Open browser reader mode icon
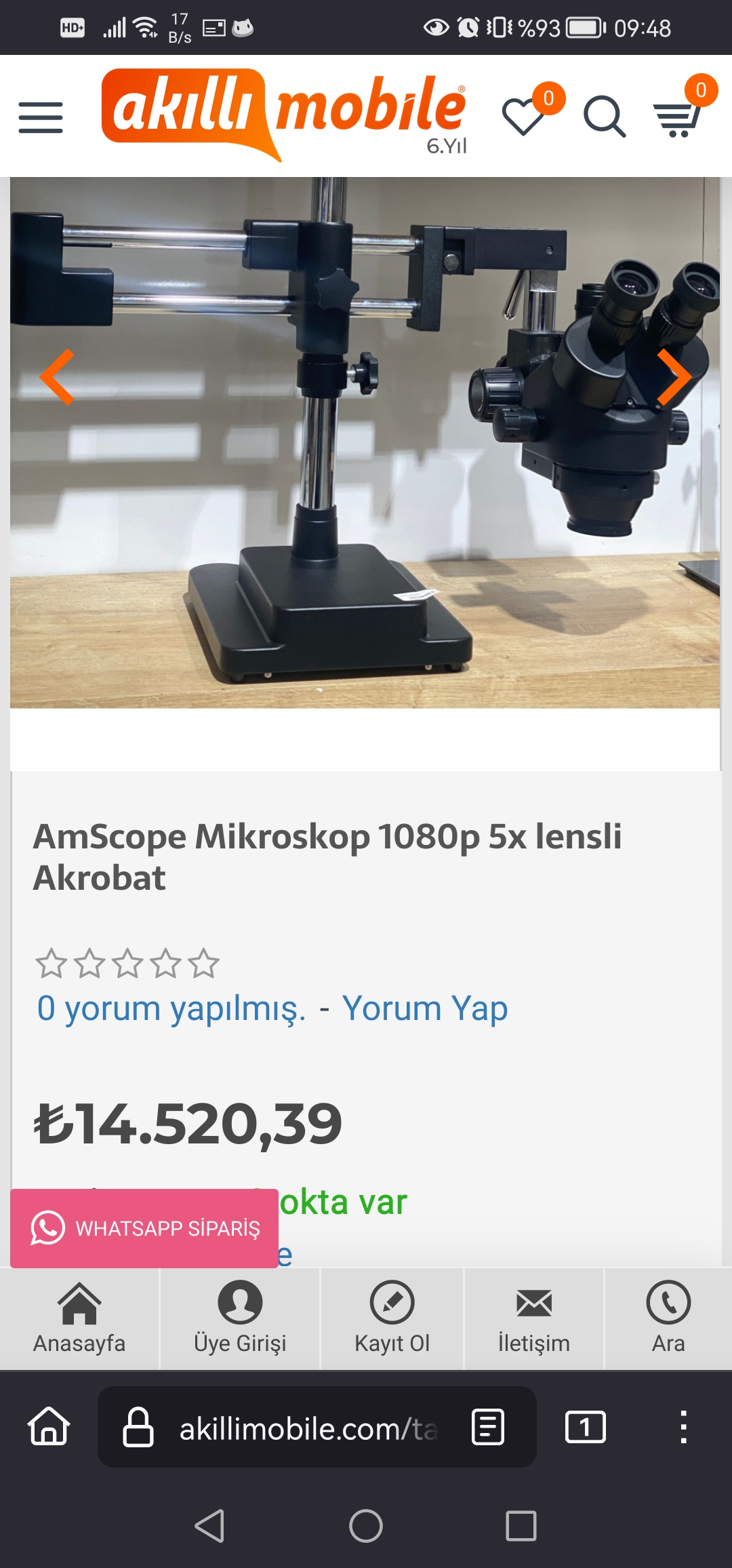Image resolution: width=732 pixels, height=1568 pixels. [488, 1427]
